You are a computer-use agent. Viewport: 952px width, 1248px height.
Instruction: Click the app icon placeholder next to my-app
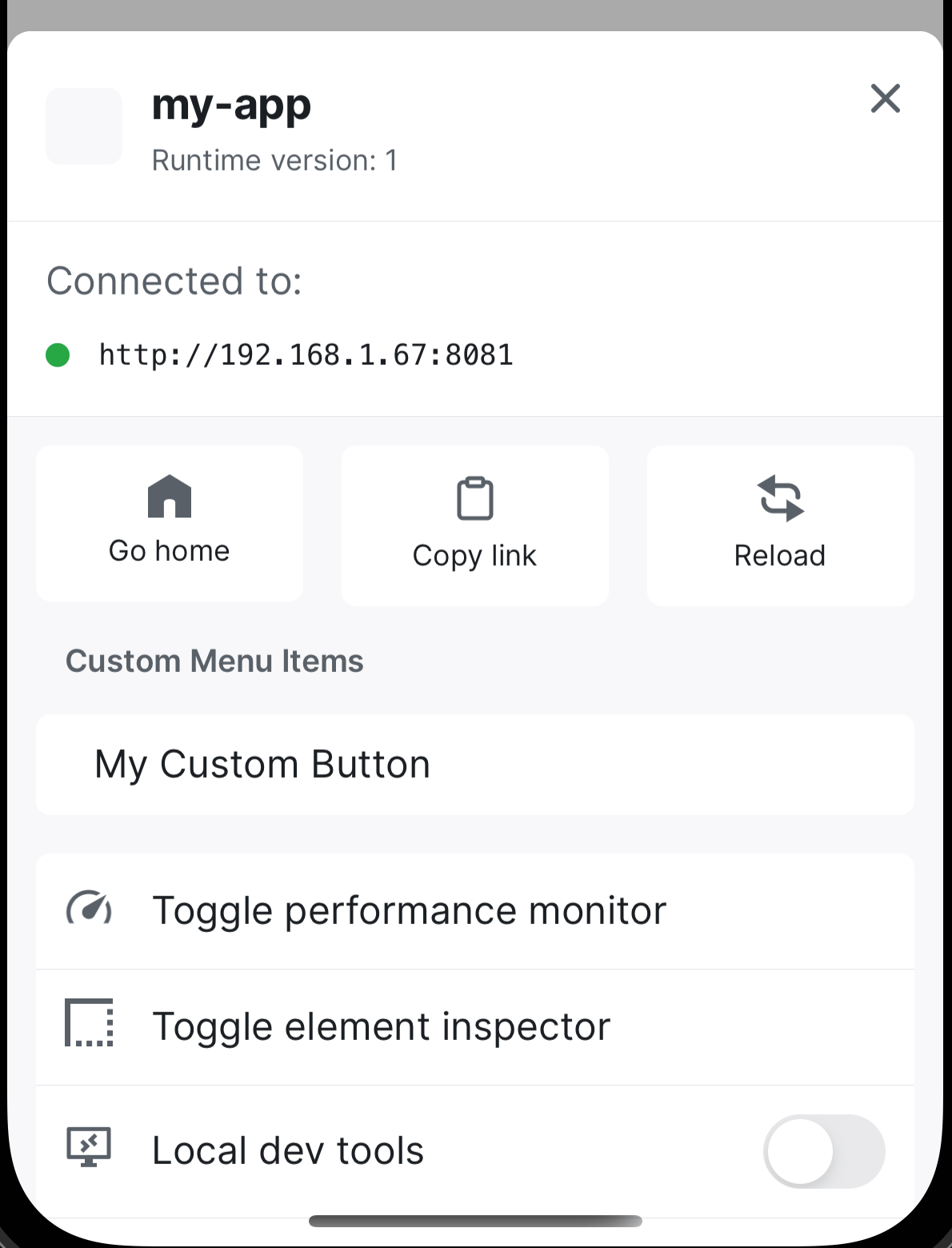pyautogui.click(x=83, y=126)
